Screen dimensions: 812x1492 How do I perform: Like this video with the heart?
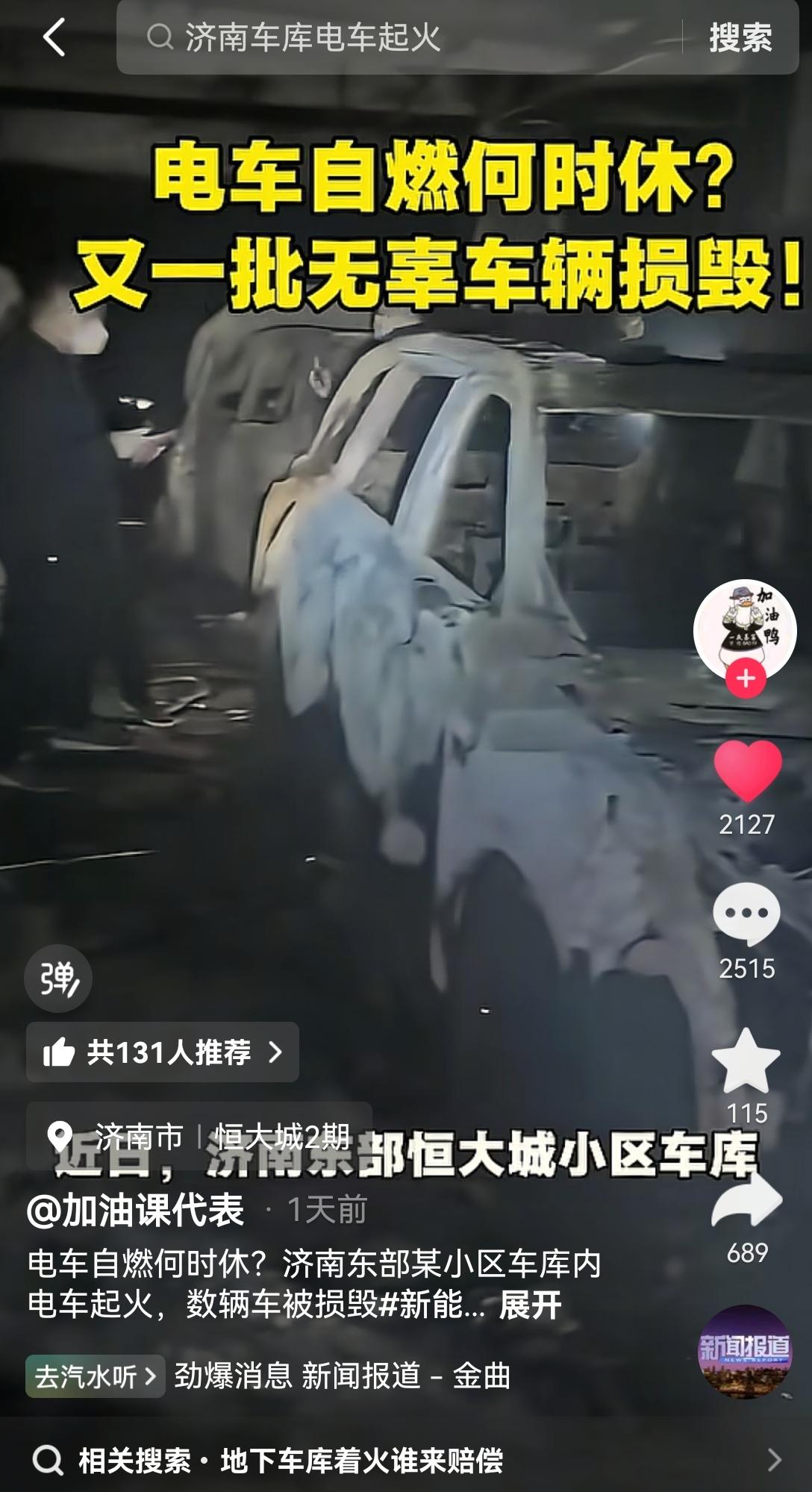click(747, 771)
